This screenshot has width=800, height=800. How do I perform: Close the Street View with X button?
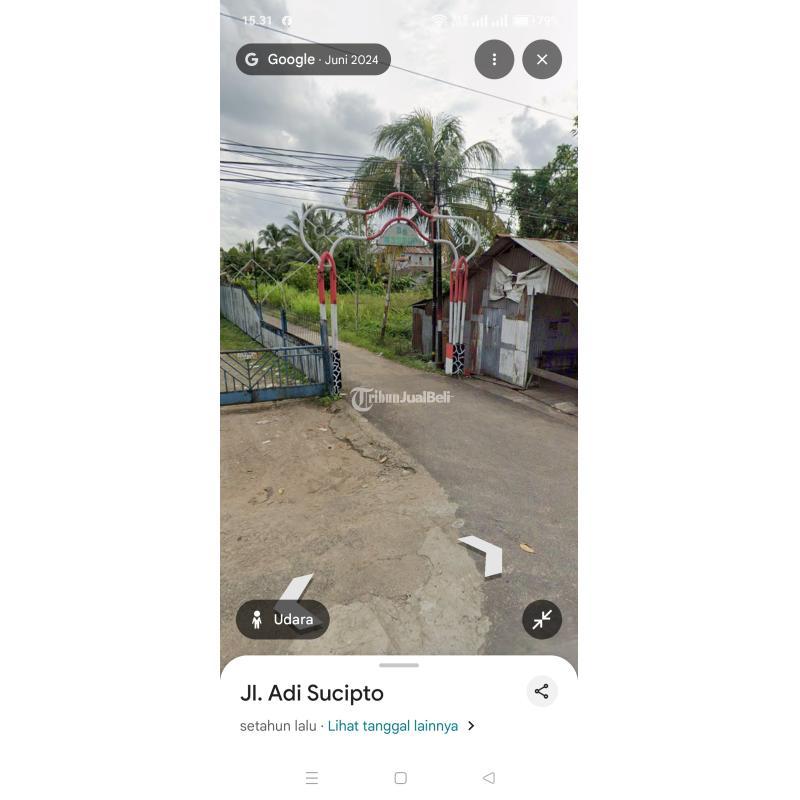tap(542, 60)
